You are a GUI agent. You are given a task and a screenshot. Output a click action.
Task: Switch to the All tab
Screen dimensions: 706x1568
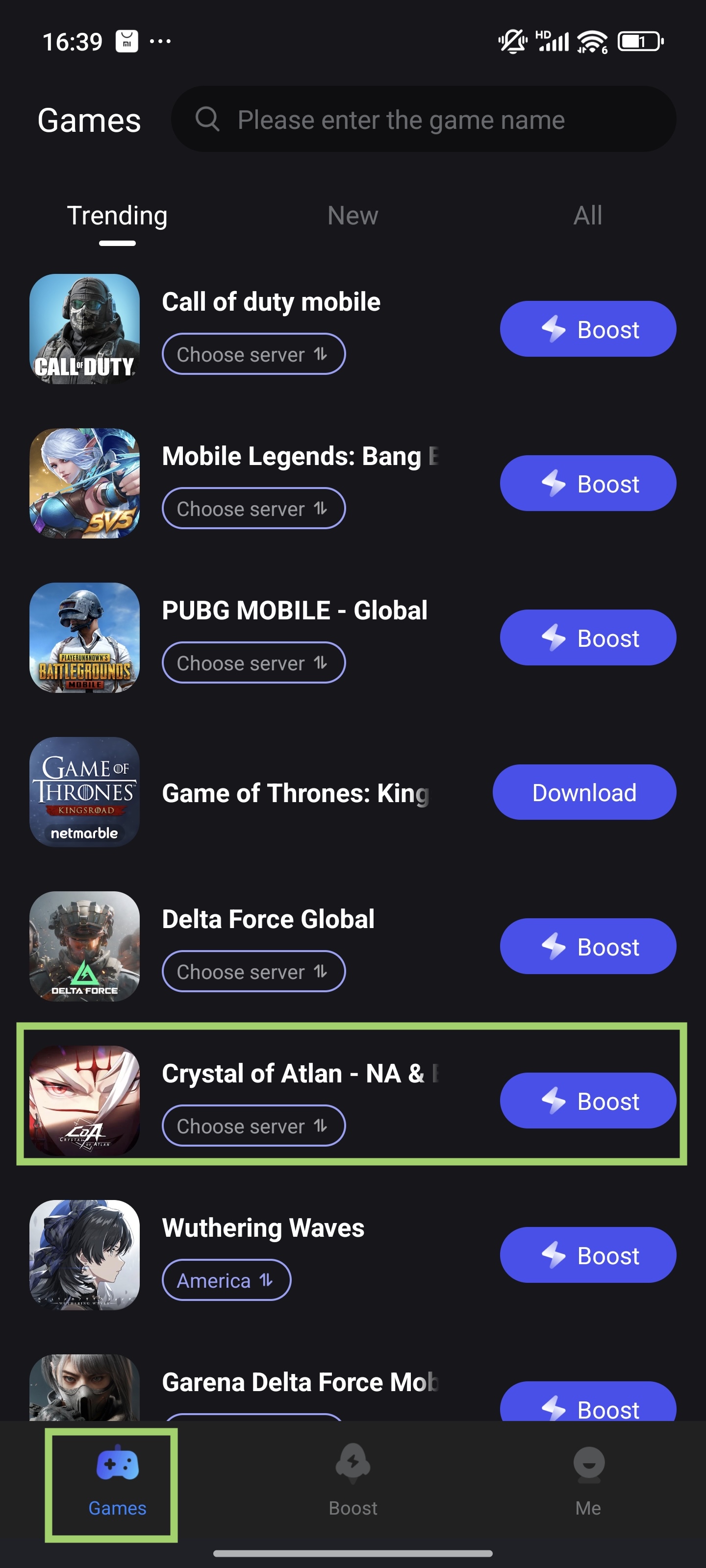tap(587, 216)
